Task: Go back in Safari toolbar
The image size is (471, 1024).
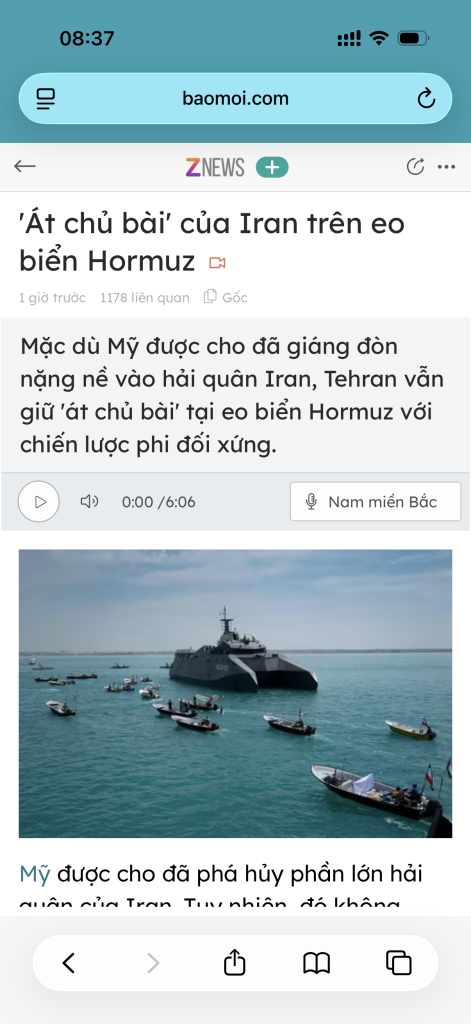Action: (x=69, y=963)
